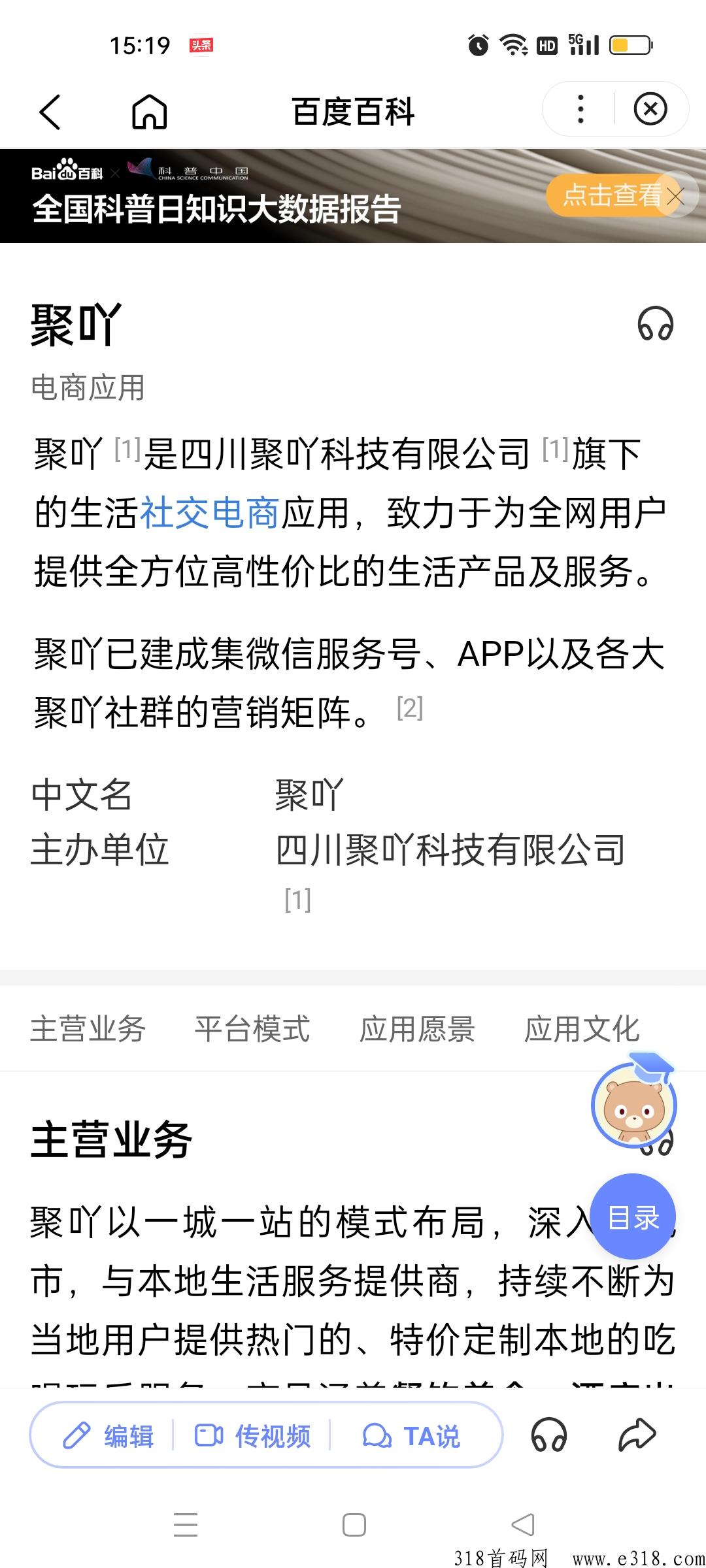Edit this entry with 编辑

tap(109, 1436)
